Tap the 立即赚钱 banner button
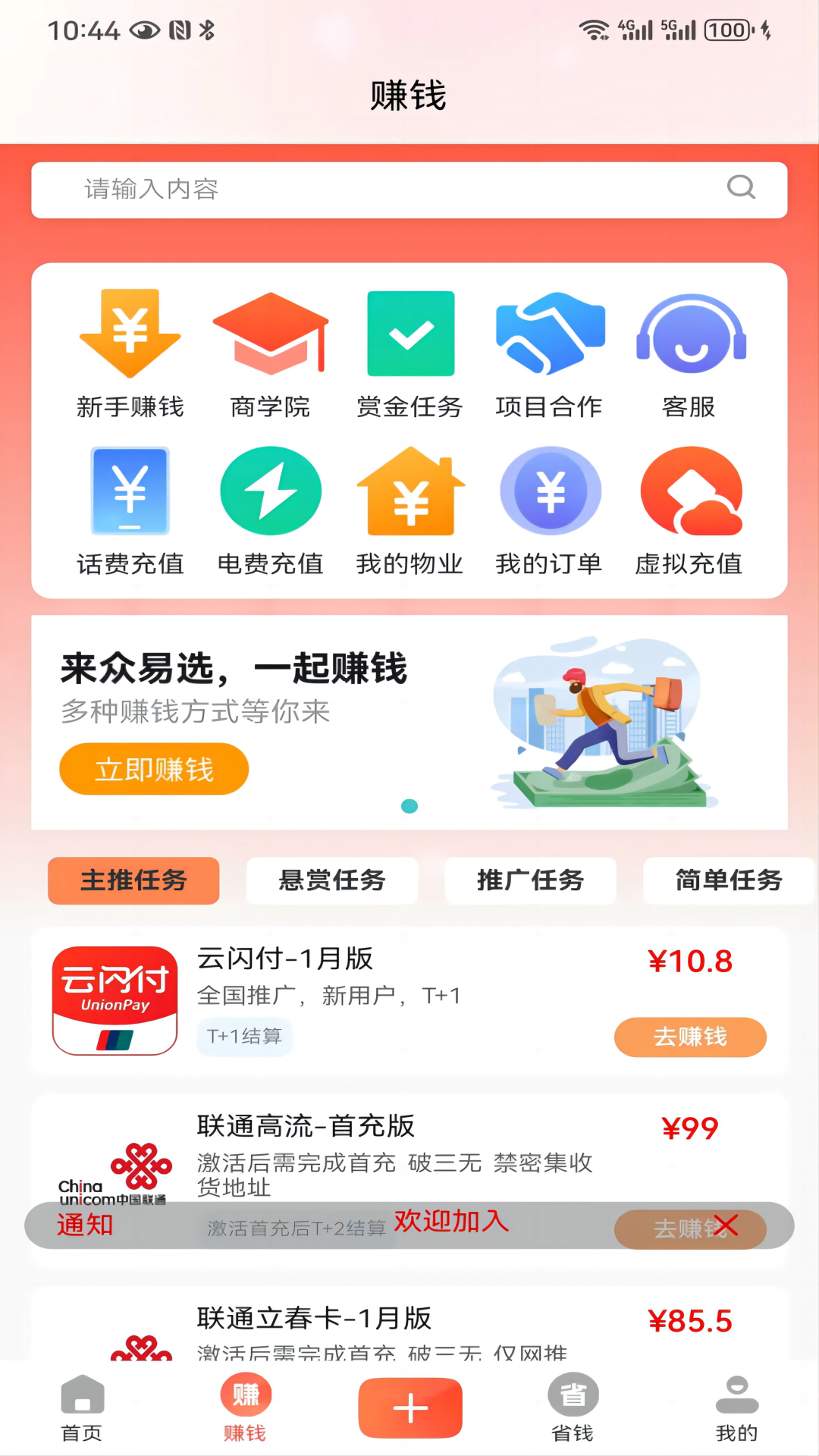 [x=154, y=769]
